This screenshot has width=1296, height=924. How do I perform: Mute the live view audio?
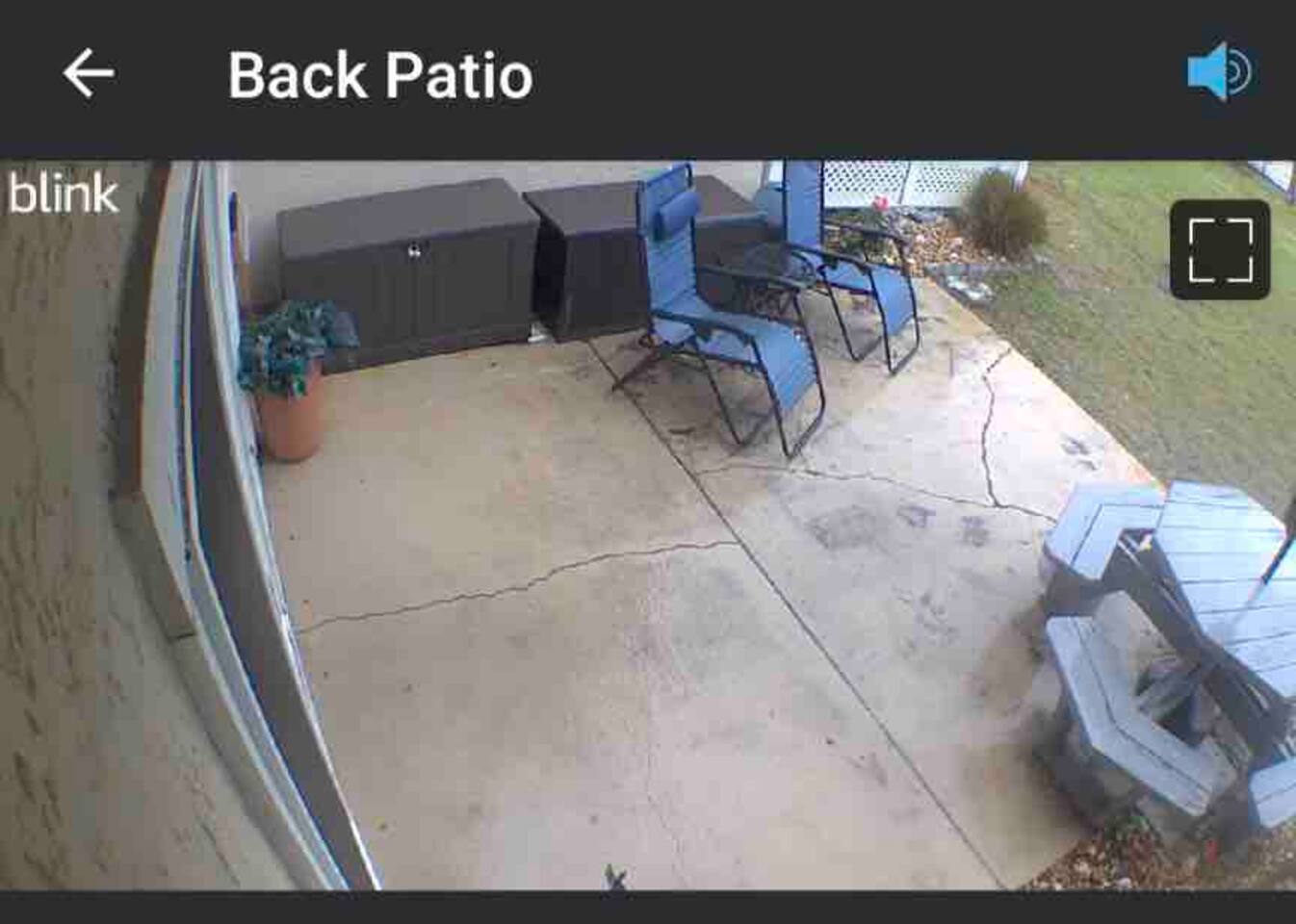1218,72
